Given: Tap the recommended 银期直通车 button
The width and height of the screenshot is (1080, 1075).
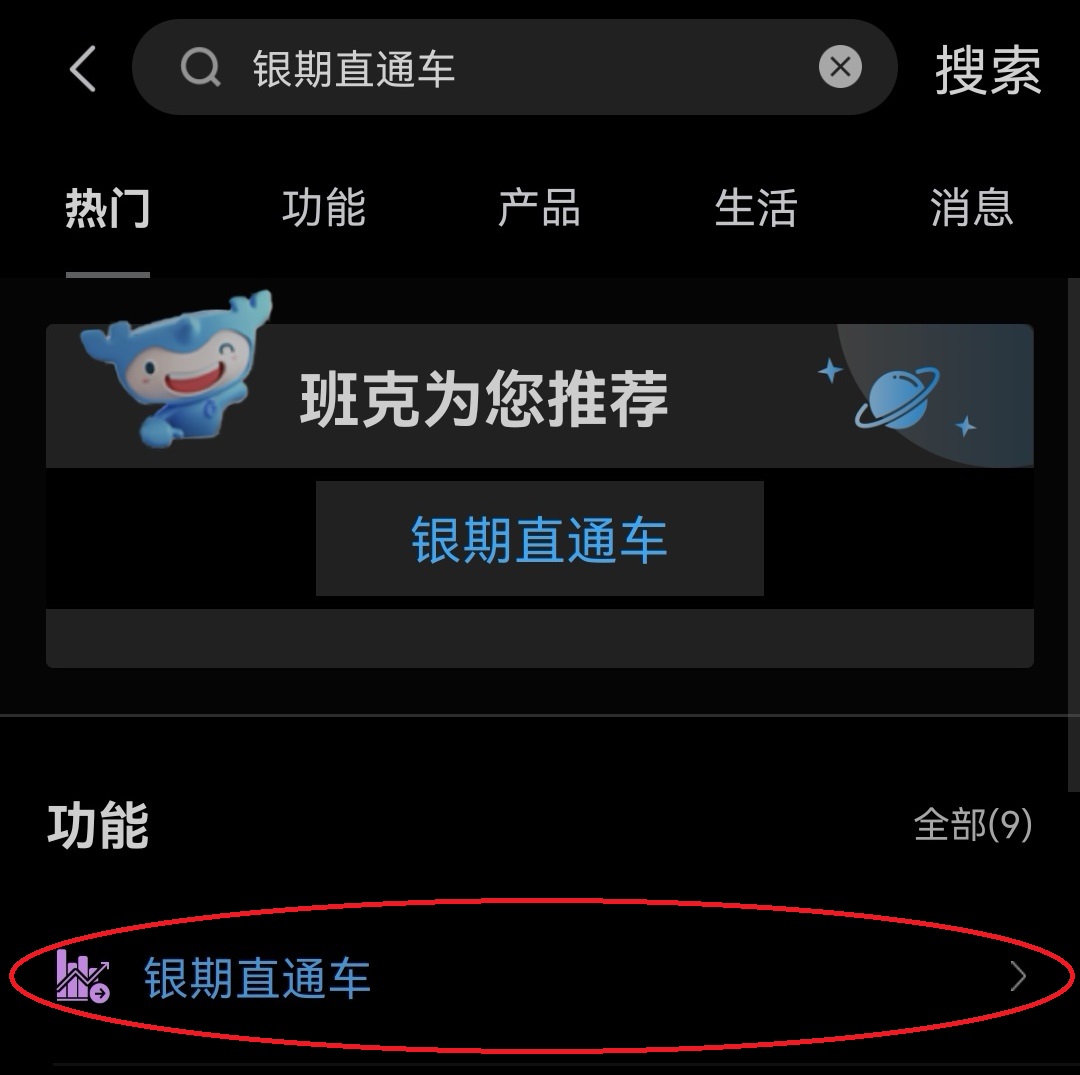Looking at the screenshot, I should [539, 539].
